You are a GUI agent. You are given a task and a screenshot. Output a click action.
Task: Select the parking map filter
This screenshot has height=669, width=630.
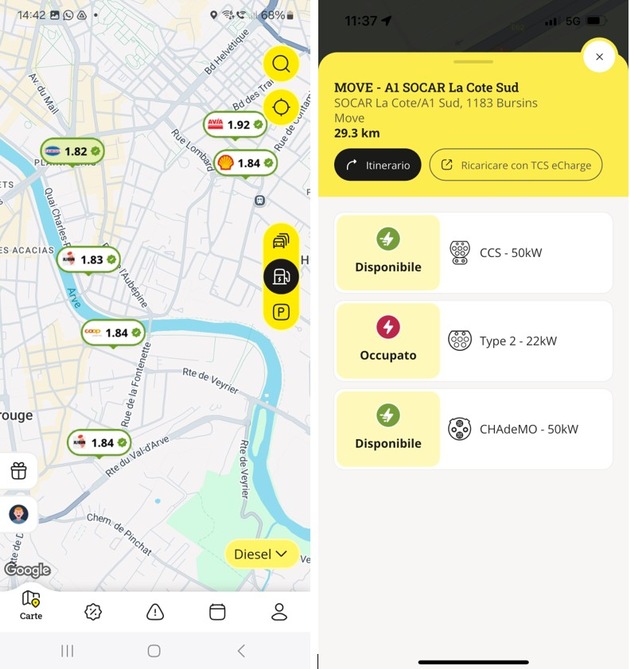pos(281,312)
